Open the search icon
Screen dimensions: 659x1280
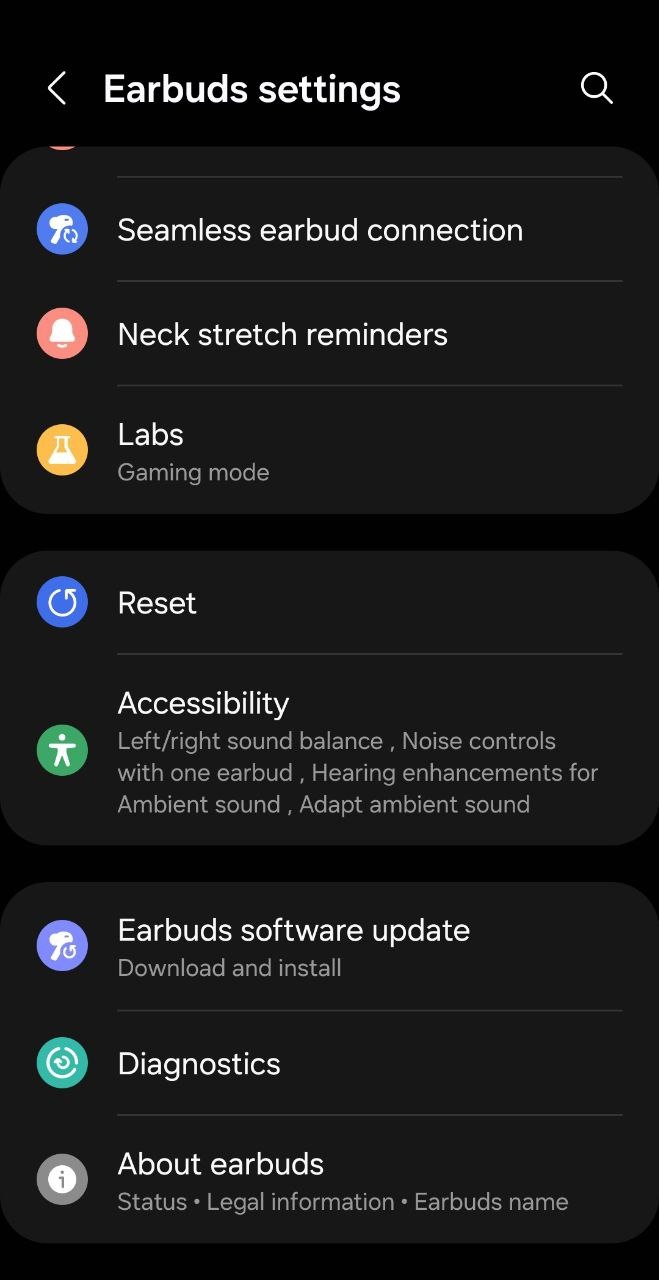(596, 88)
